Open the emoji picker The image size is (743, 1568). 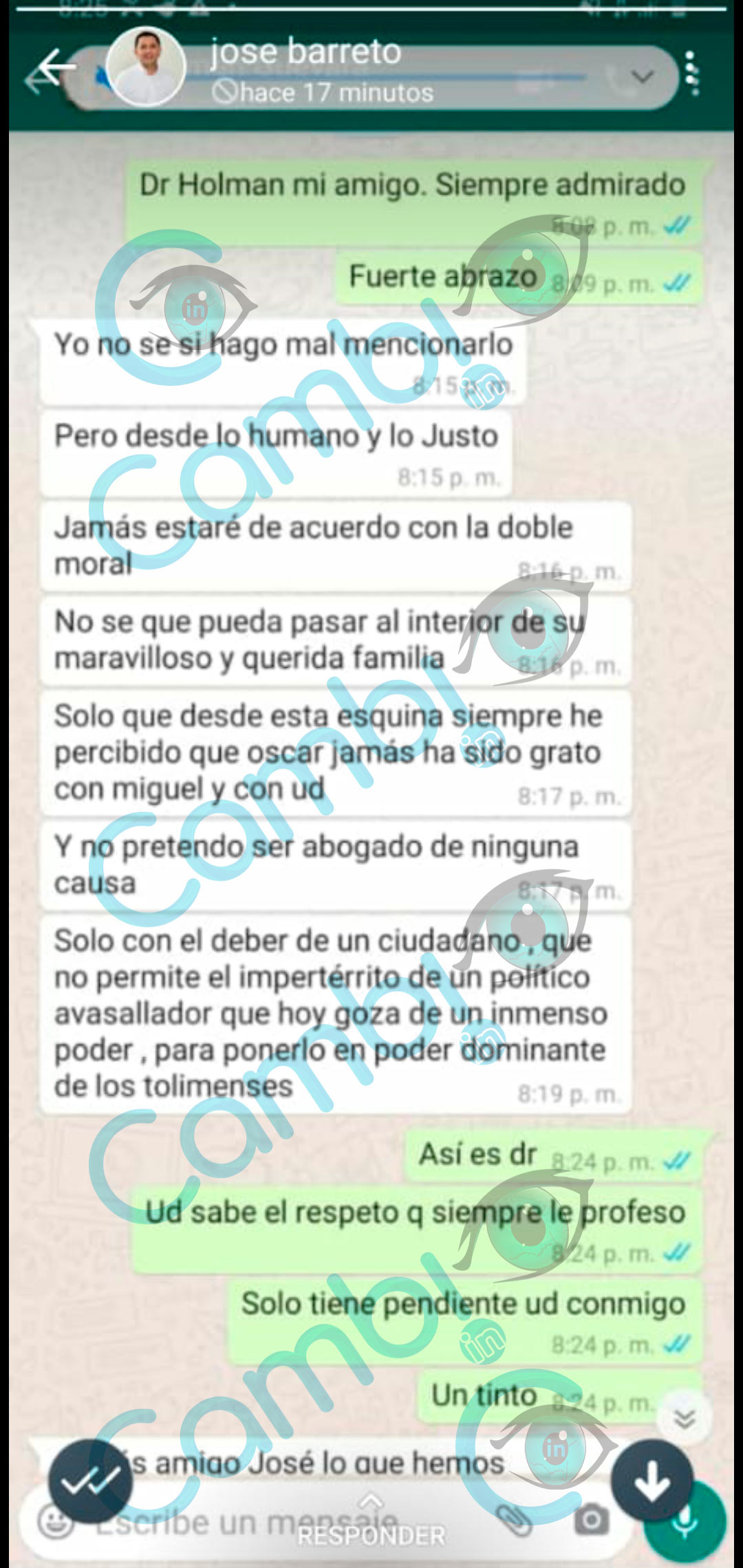54,1523
